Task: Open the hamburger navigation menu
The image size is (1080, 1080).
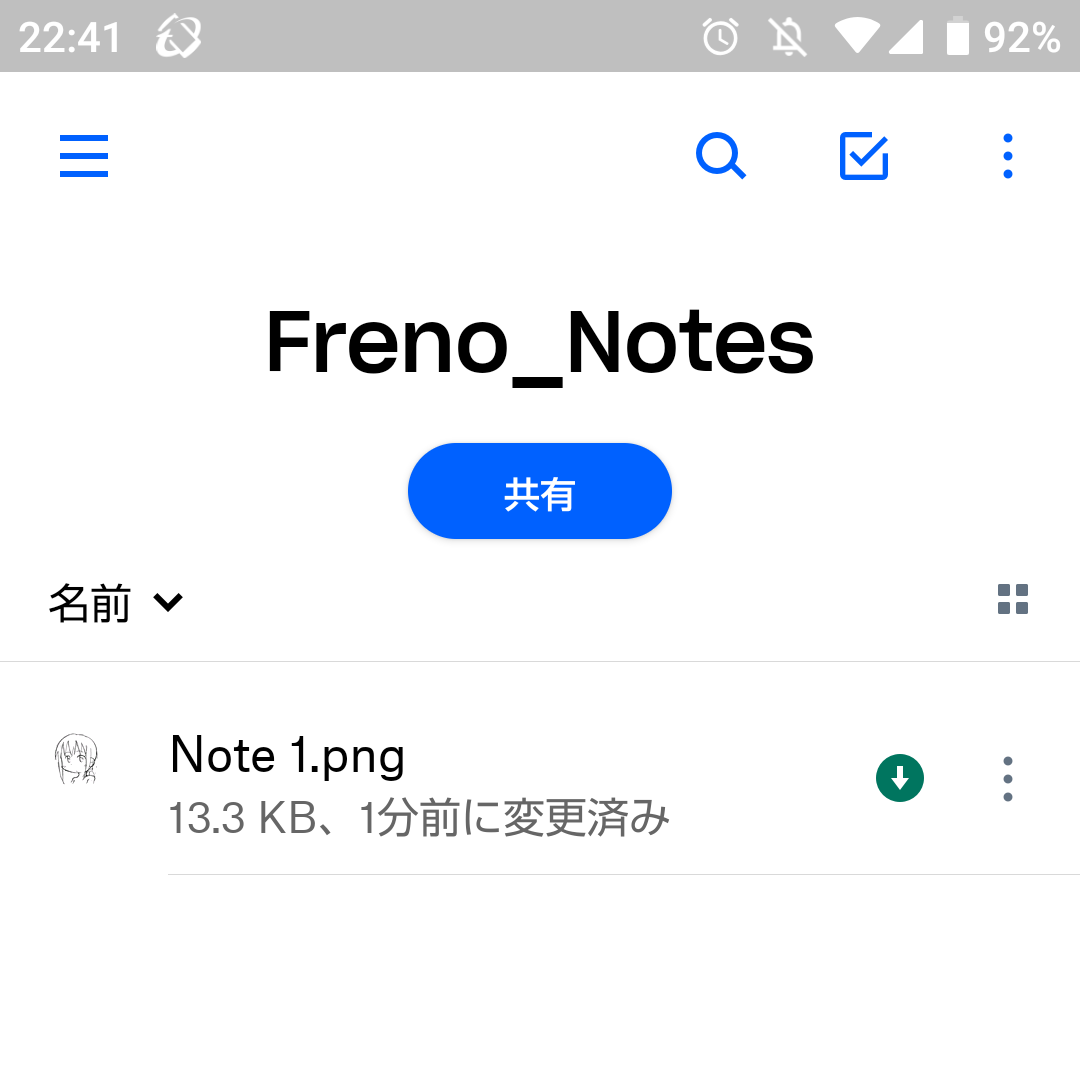Action: click(84, 156)
